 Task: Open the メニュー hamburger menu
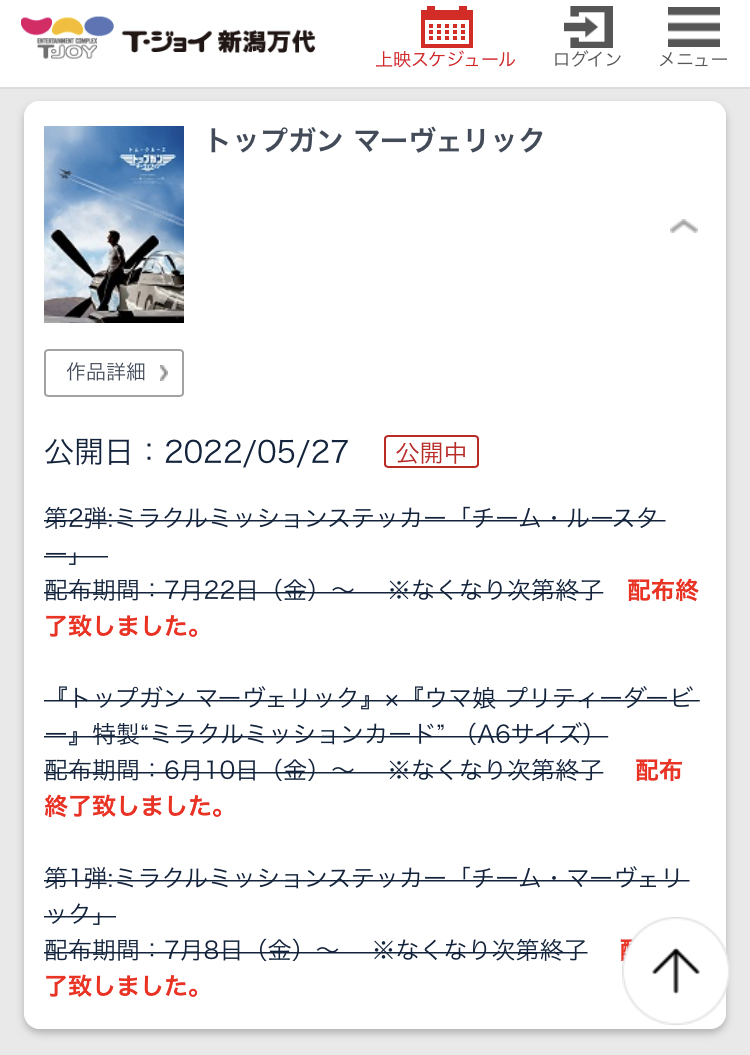coord(693,38)
